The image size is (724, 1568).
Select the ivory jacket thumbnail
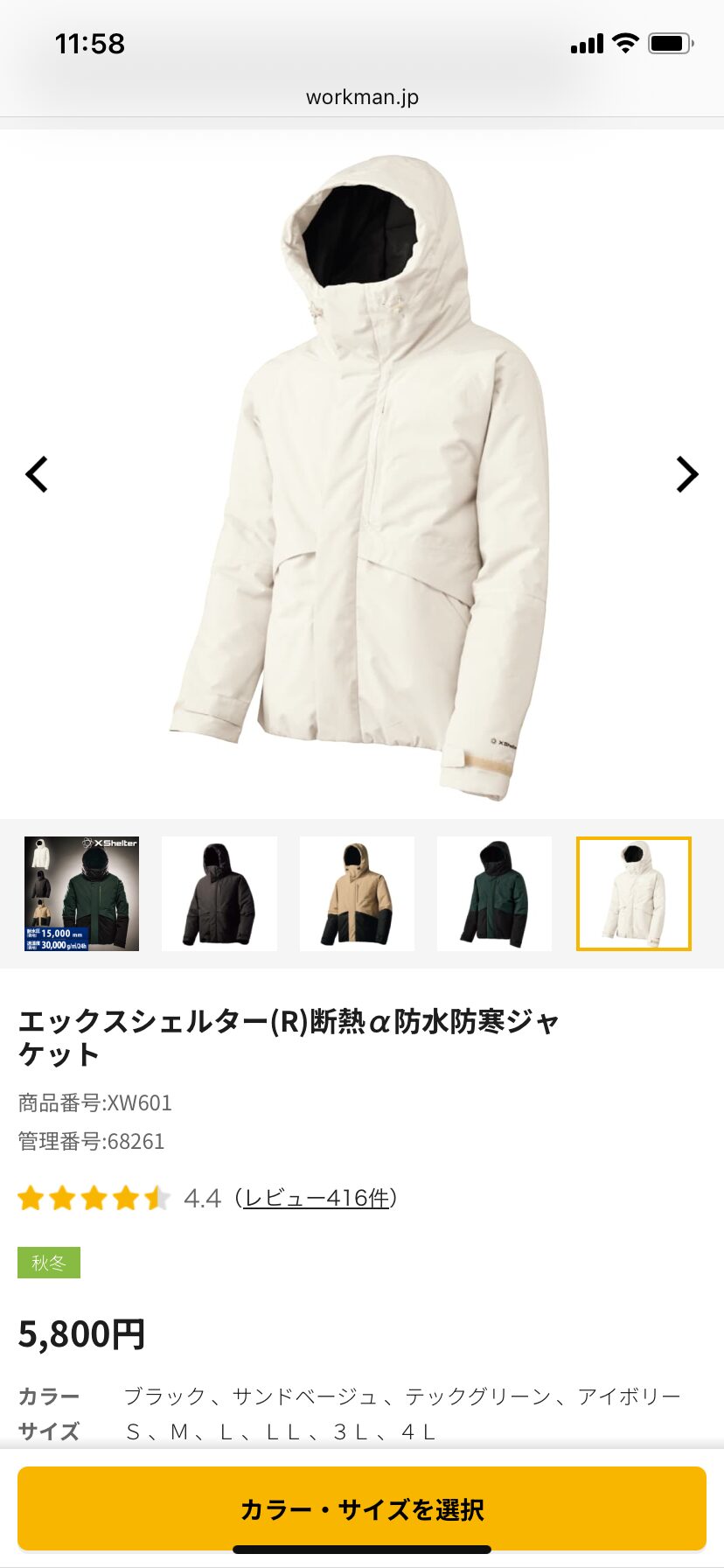(x=633, y=893)
